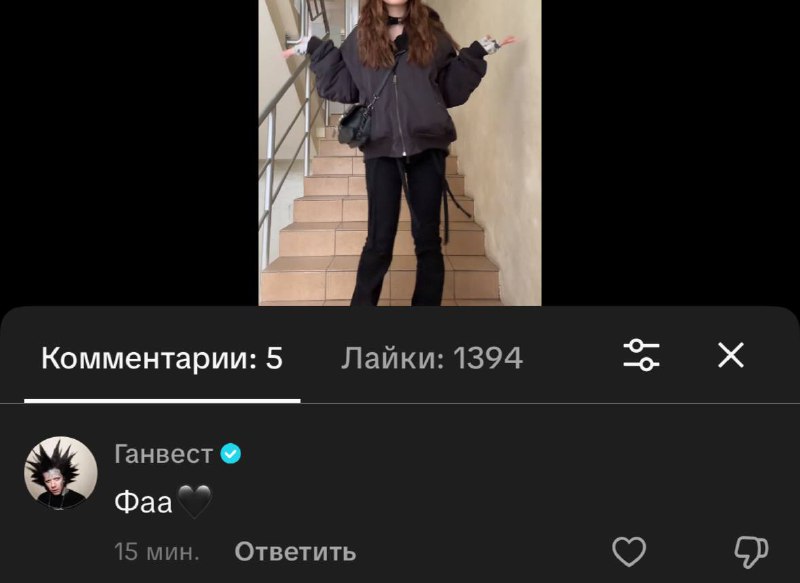Select the Комментарии: 5 tab
The image size is (800, 583).
tap(162, 358)
